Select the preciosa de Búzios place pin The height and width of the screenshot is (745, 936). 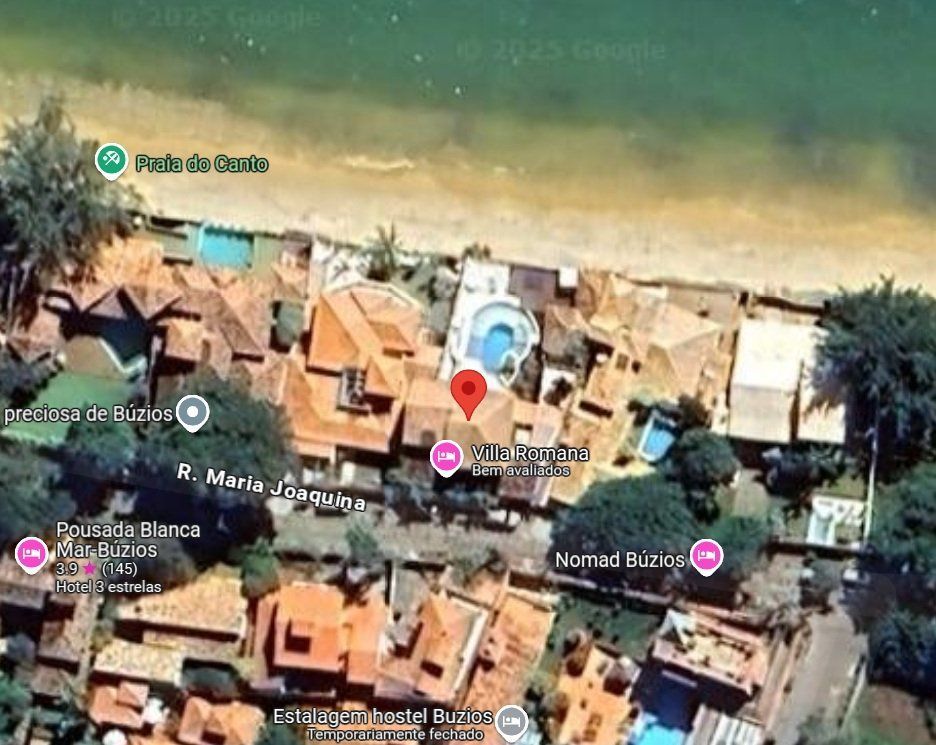(x=192, y=410)
